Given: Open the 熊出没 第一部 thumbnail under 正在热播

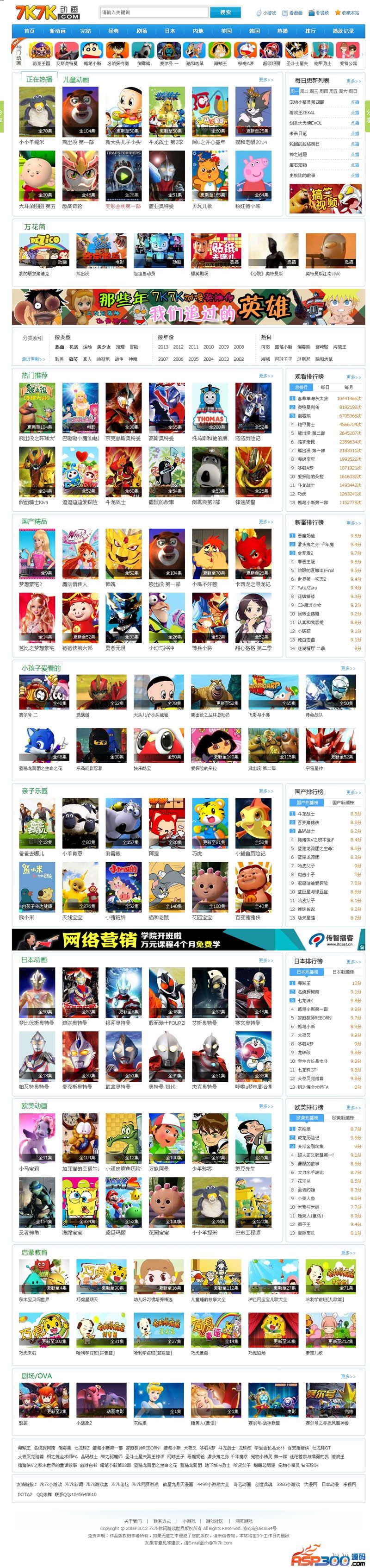Looking at the screenshot, I should pos(80,115).
